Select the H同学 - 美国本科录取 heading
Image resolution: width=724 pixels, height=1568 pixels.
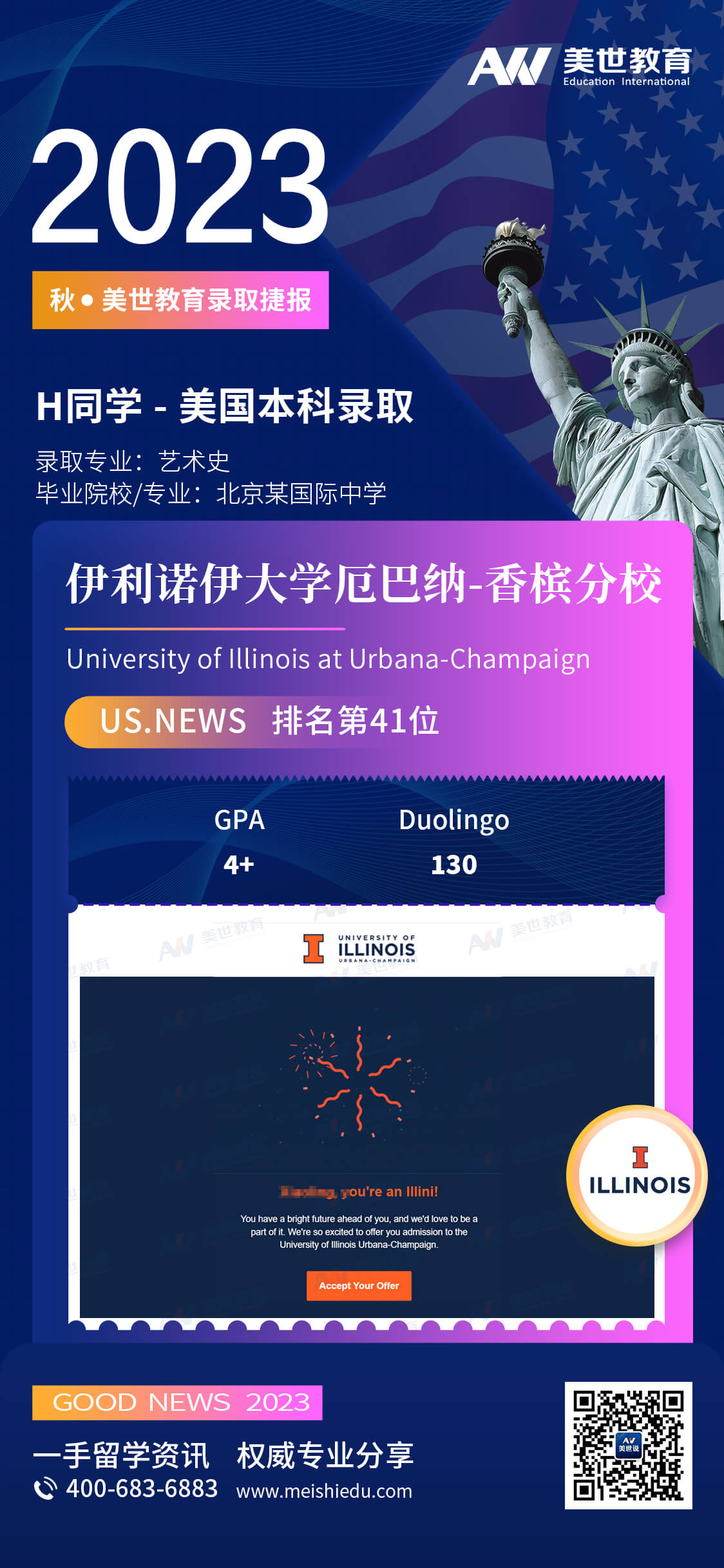(x=227, y=406)
